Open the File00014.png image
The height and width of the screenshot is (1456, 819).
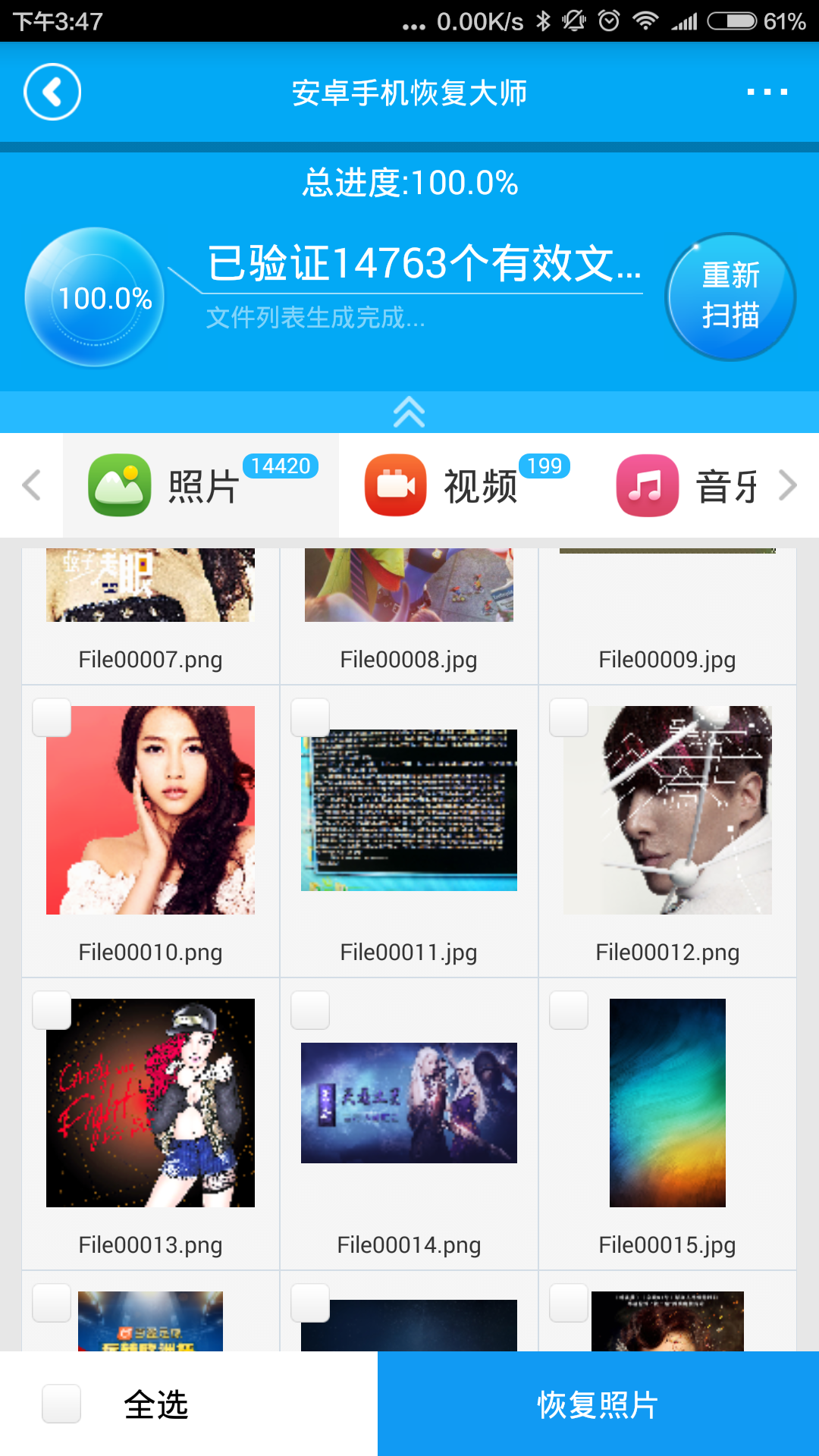coord(409,1103)
